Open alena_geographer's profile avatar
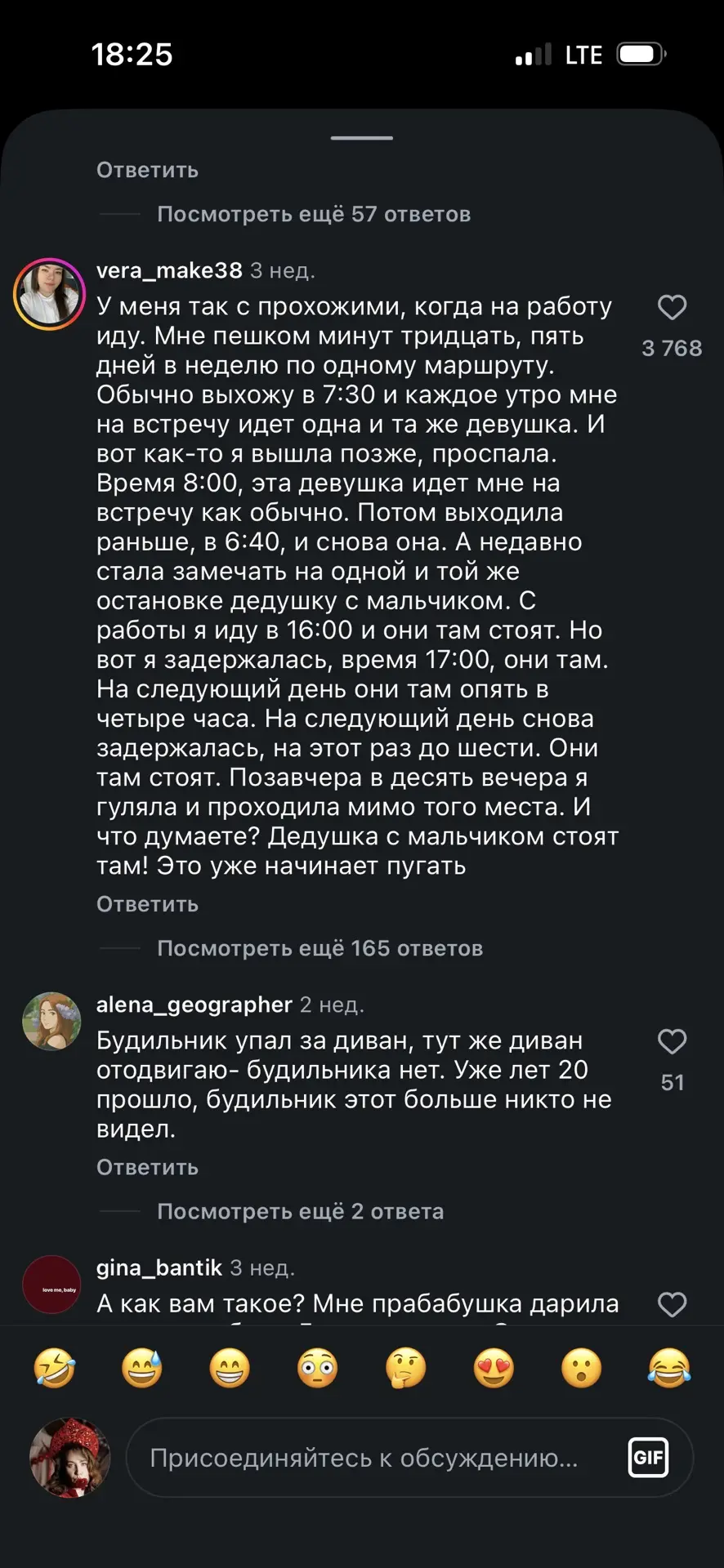Viewport: 724px width, 1568px height. tap(51, 1021)
